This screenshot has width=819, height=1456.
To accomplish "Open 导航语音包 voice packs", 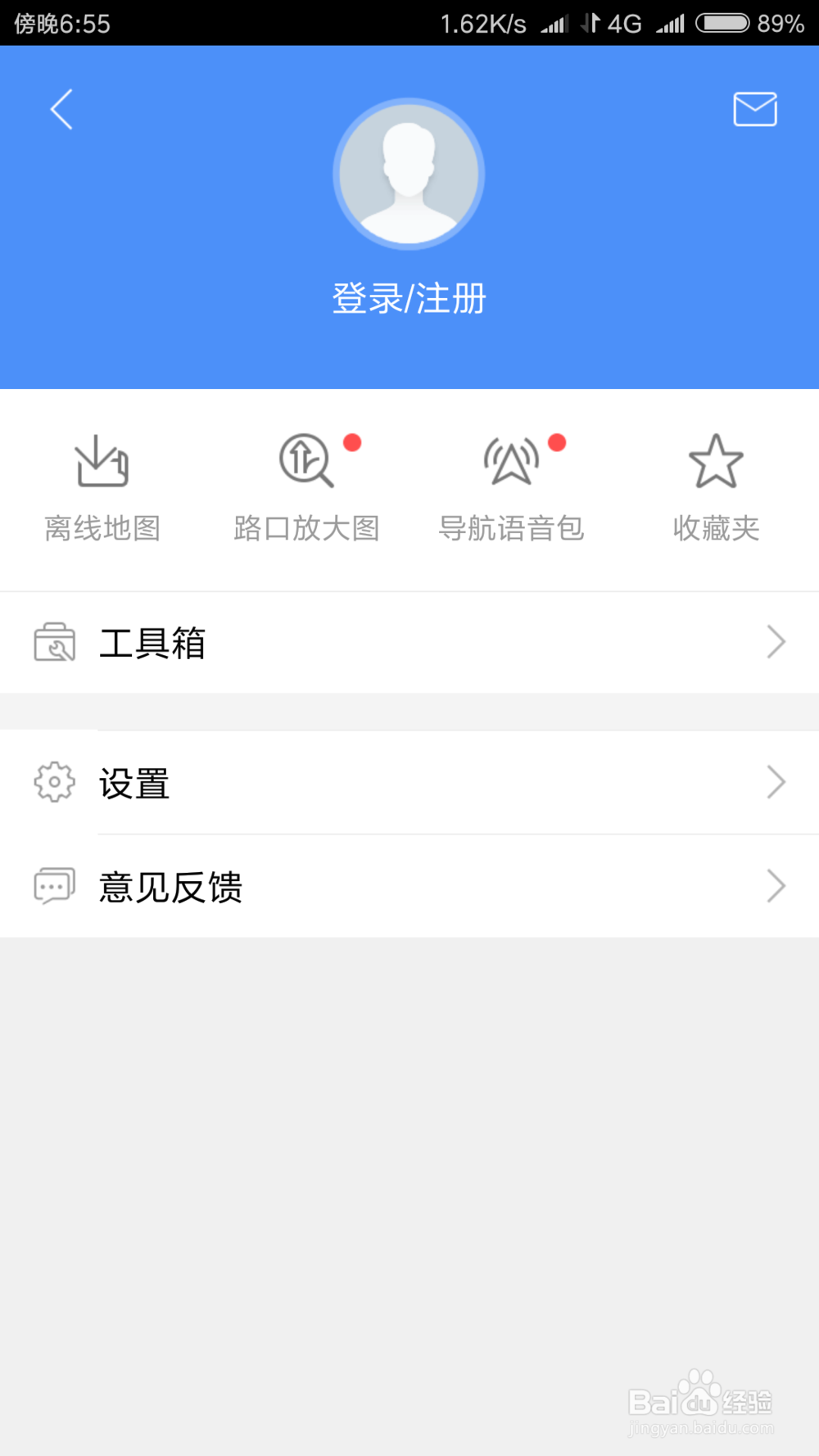I will (512, 488).
